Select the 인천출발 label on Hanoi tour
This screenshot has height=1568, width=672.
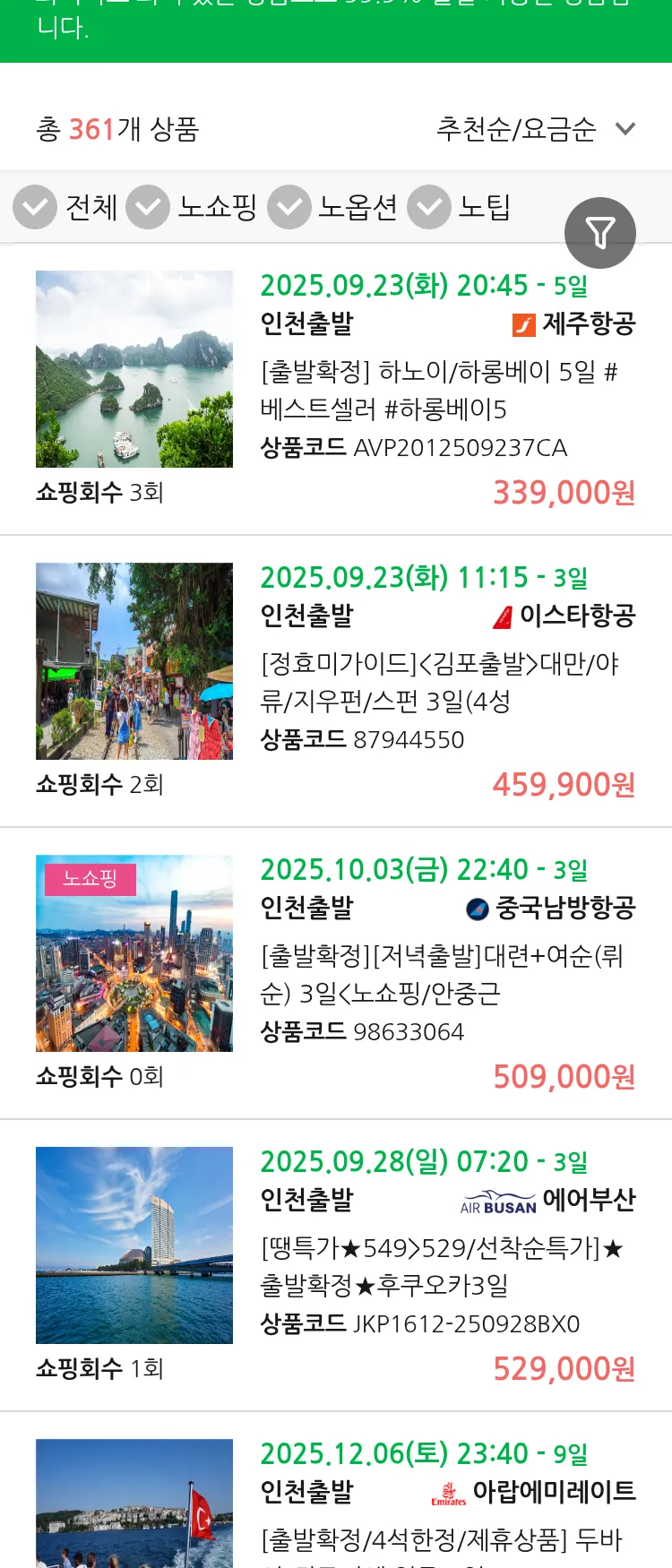[306, 325]
